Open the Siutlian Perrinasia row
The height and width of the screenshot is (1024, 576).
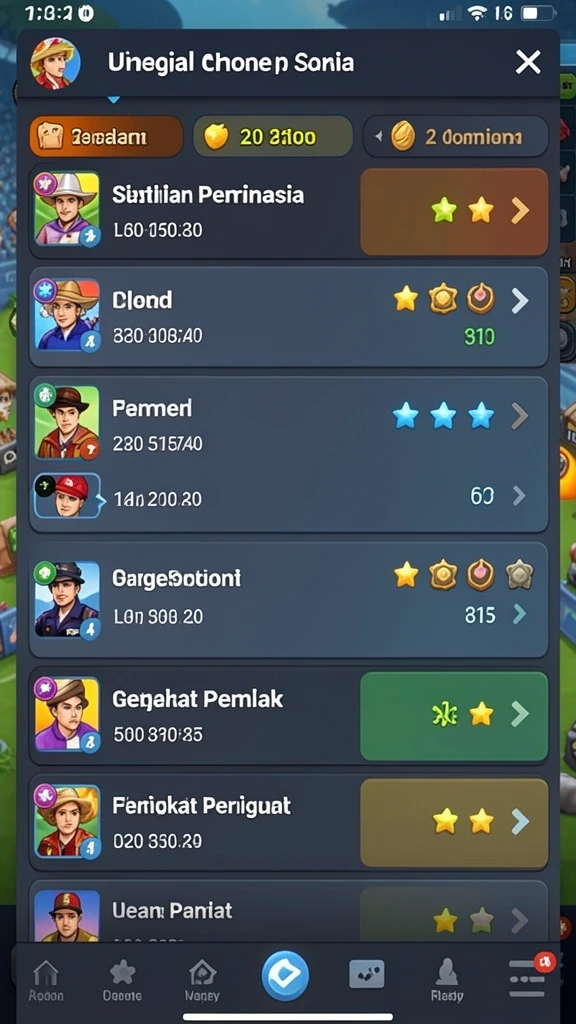point(288,212)
